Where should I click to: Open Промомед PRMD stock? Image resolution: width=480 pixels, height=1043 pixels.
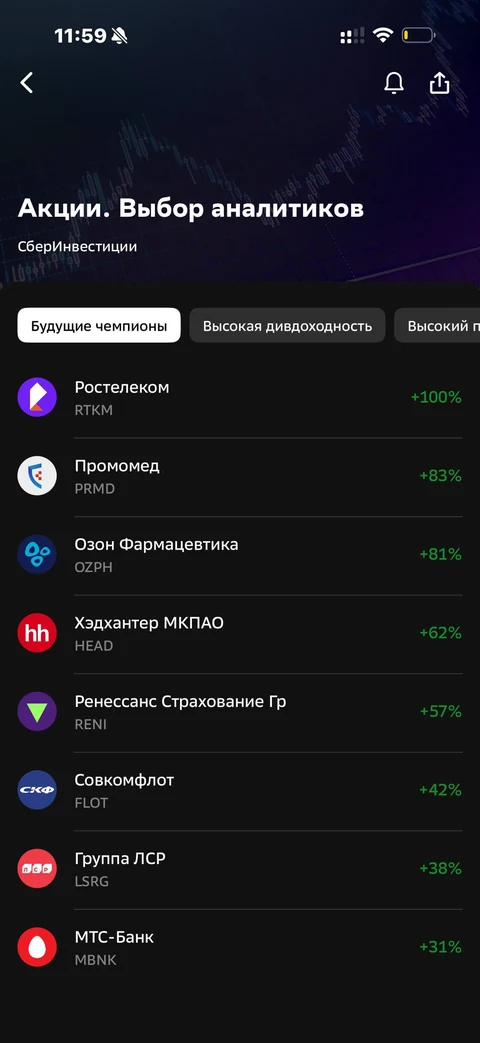[x=240, y=477]
